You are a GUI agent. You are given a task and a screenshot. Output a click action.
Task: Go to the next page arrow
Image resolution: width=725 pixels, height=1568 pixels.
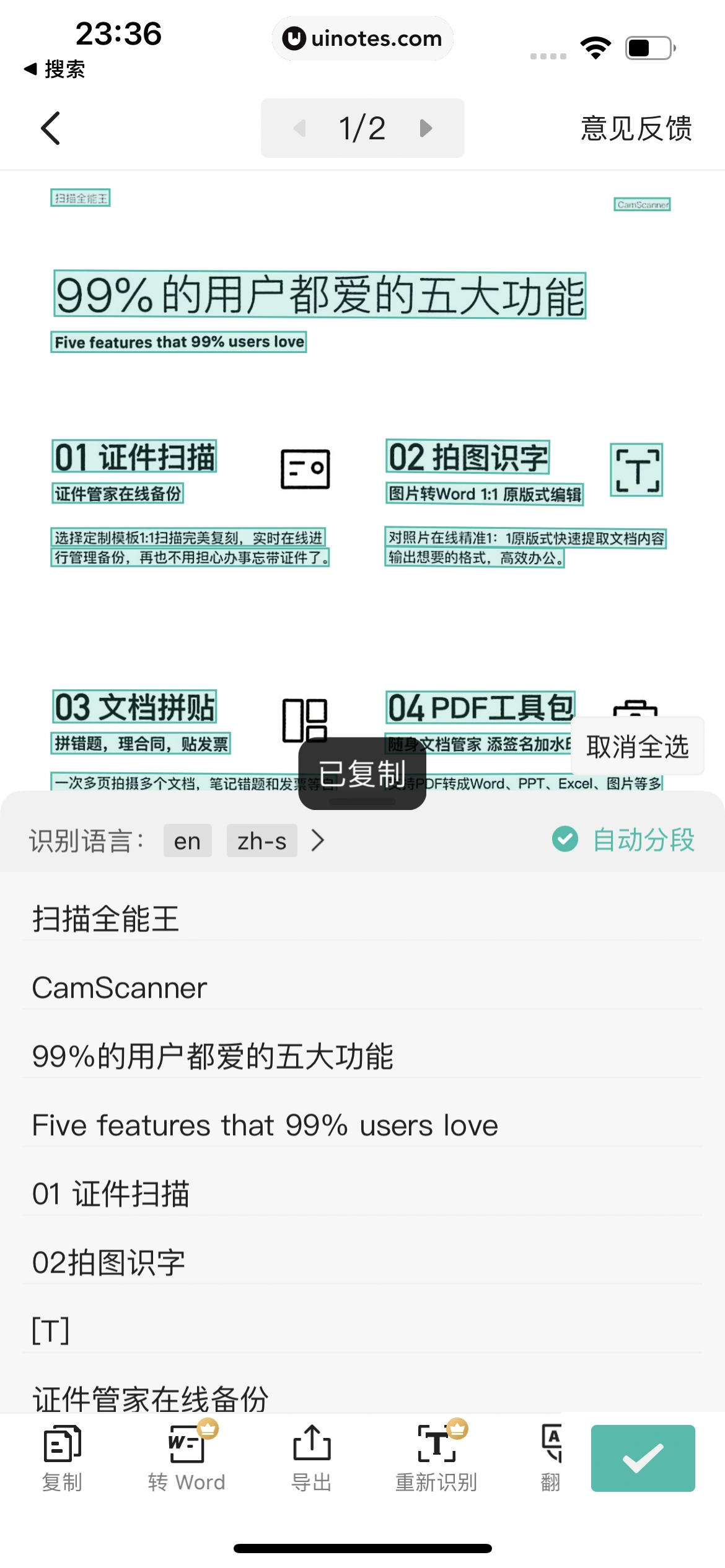(426, 128)
